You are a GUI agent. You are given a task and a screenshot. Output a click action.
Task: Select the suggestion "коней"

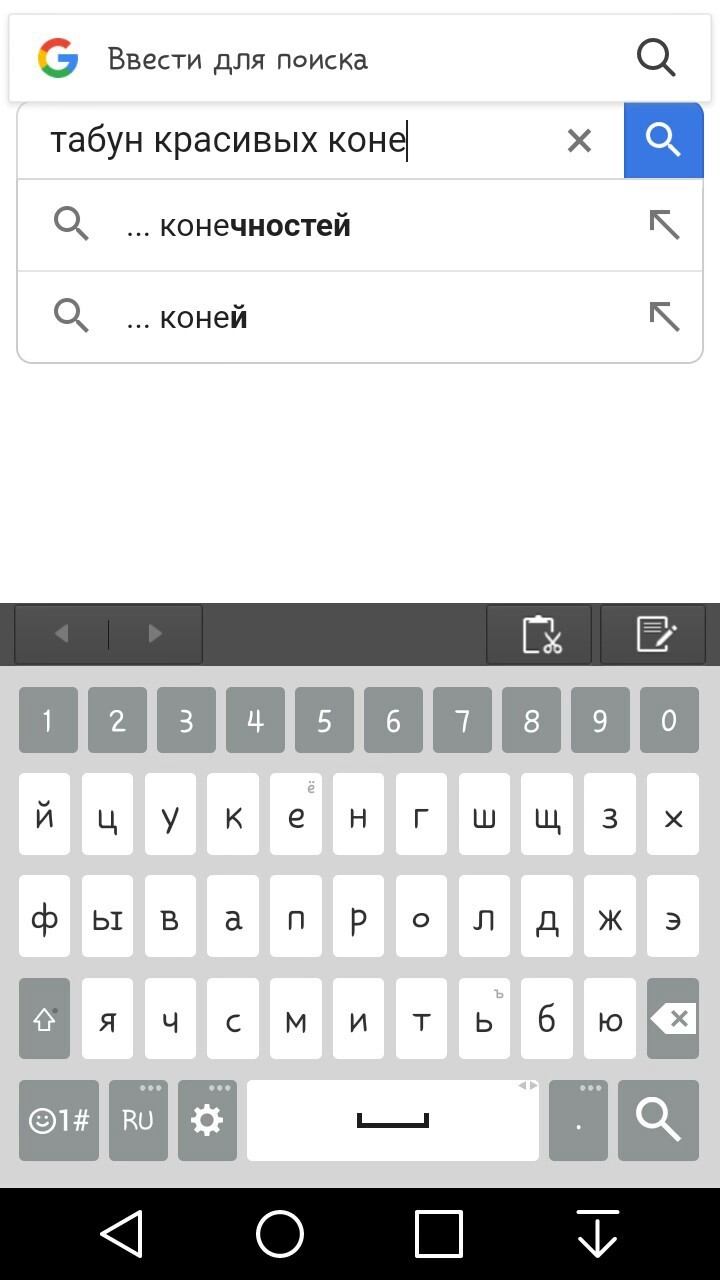360,317
